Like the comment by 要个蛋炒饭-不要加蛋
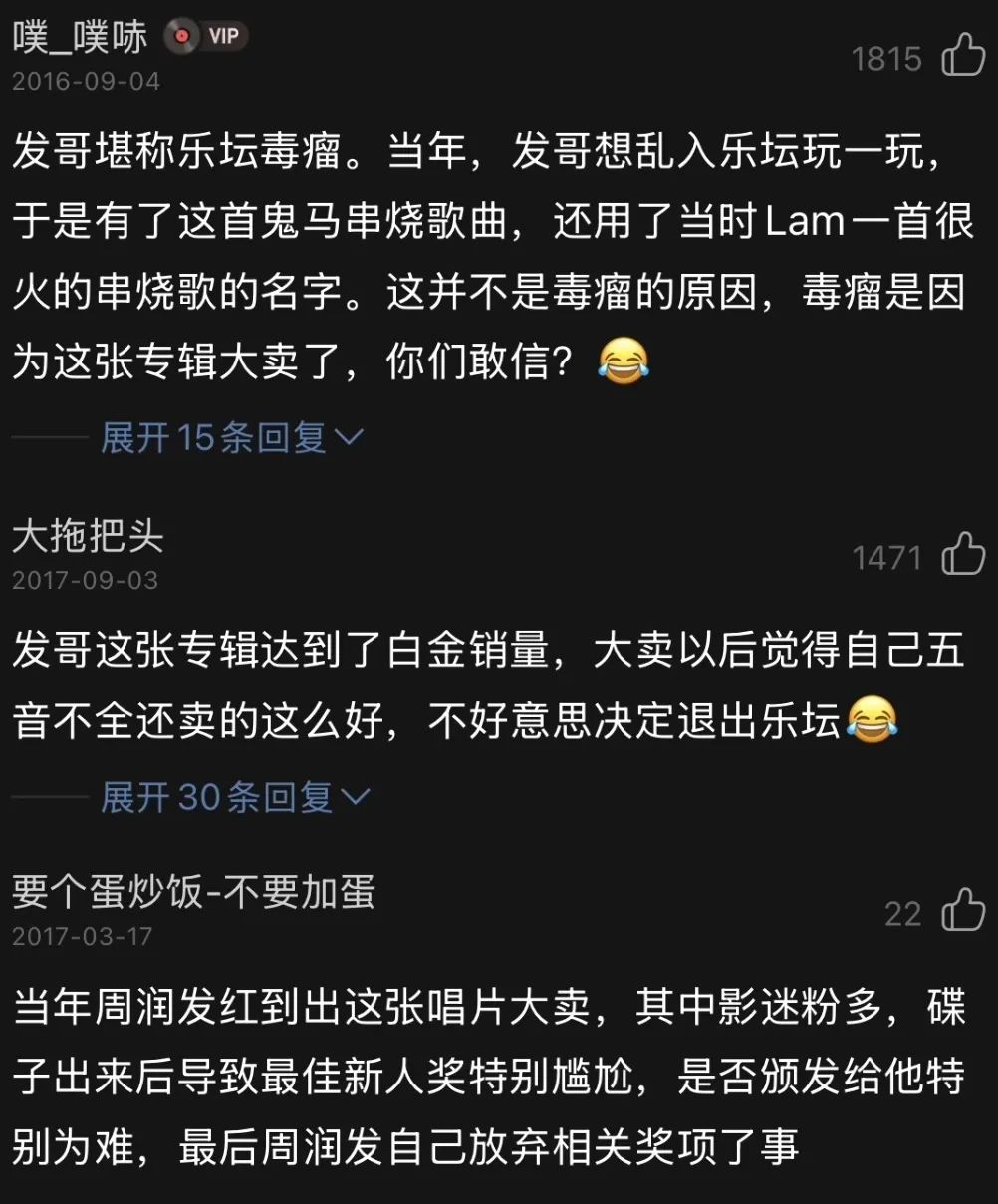This screenshot has width=998, height=1204. [x=962, y=911]
